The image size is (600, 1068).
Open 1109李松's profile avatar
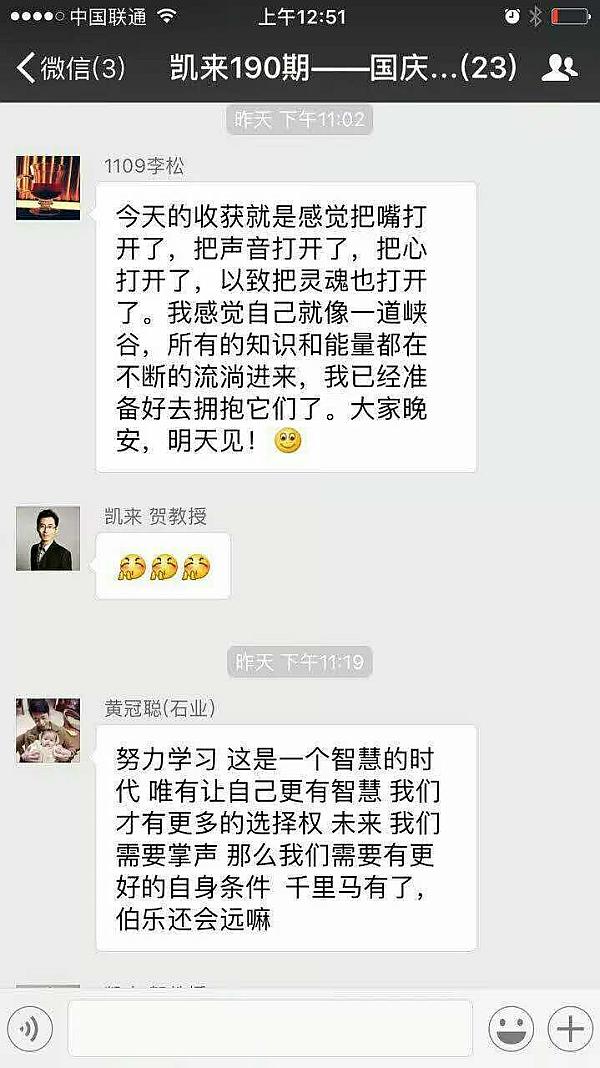point(48,188)
